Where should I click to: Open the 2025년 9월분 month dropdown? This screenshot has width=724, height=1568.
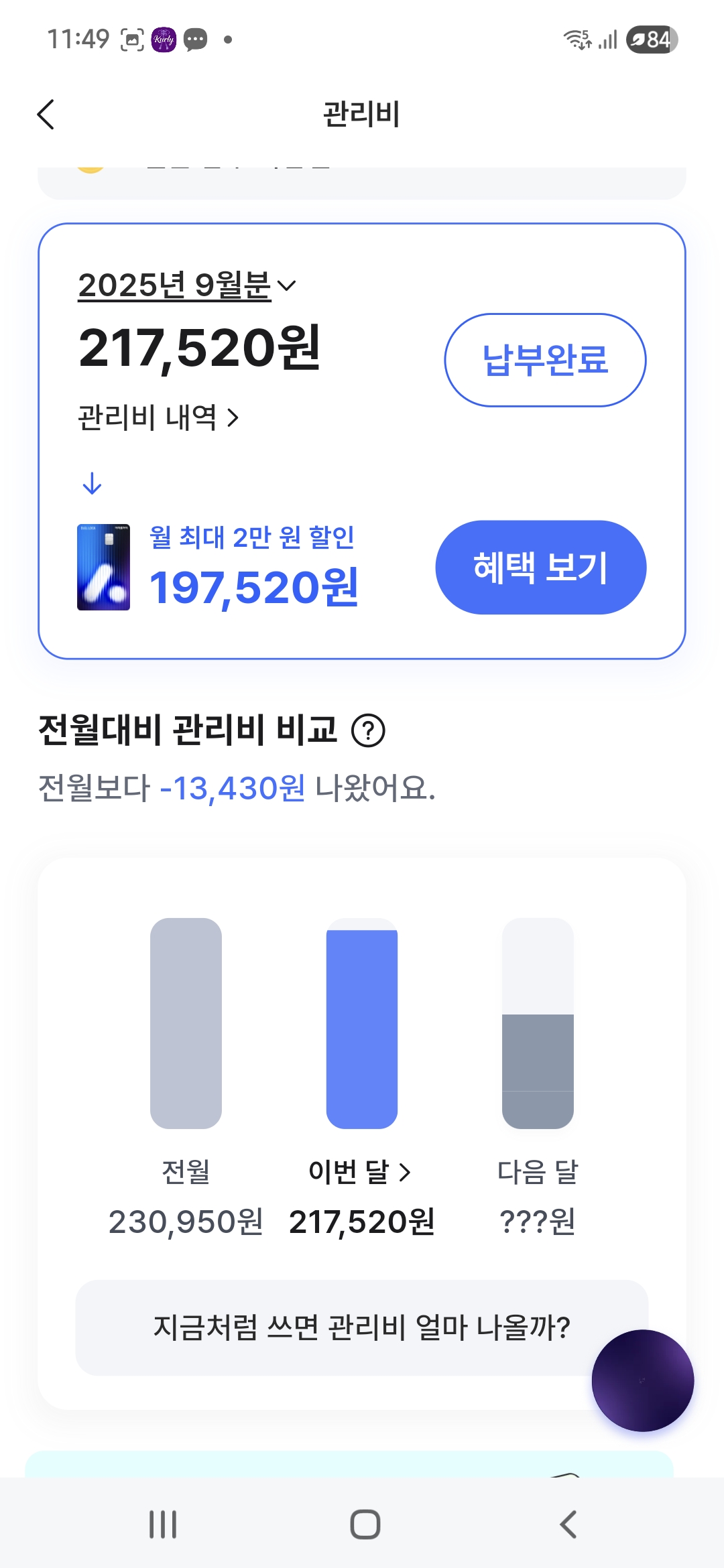[x=186, y=285]
